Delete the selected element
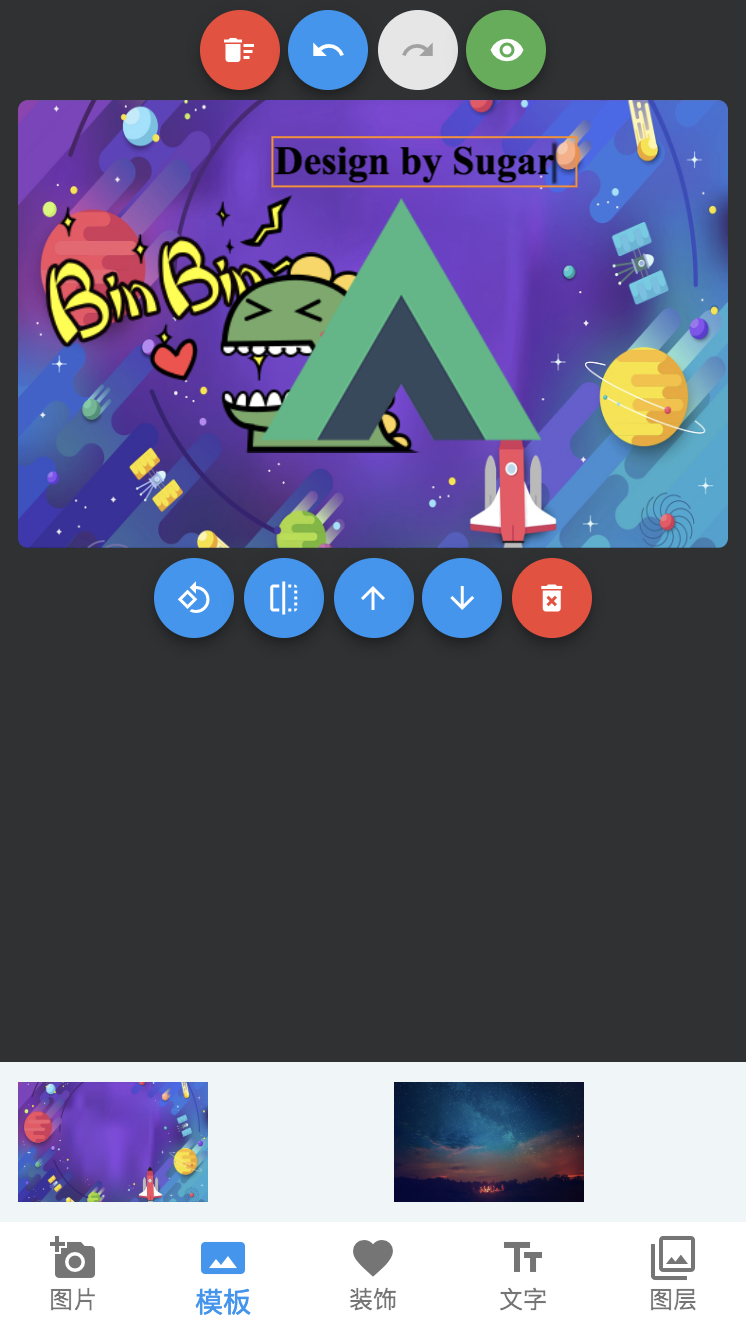 (552, 598)
